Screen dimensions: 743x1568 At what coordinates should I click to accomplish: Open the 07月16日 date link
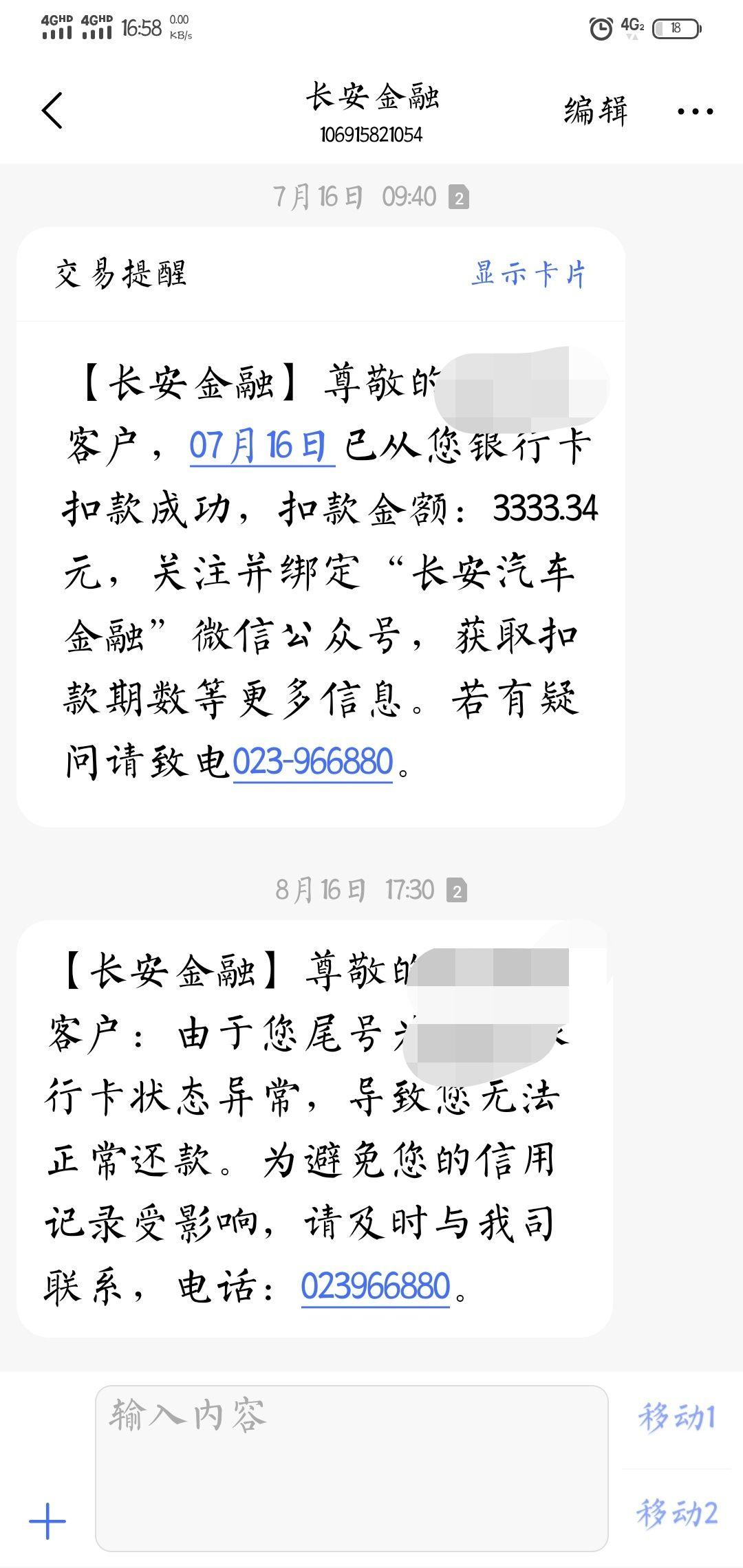click(261, 446)
